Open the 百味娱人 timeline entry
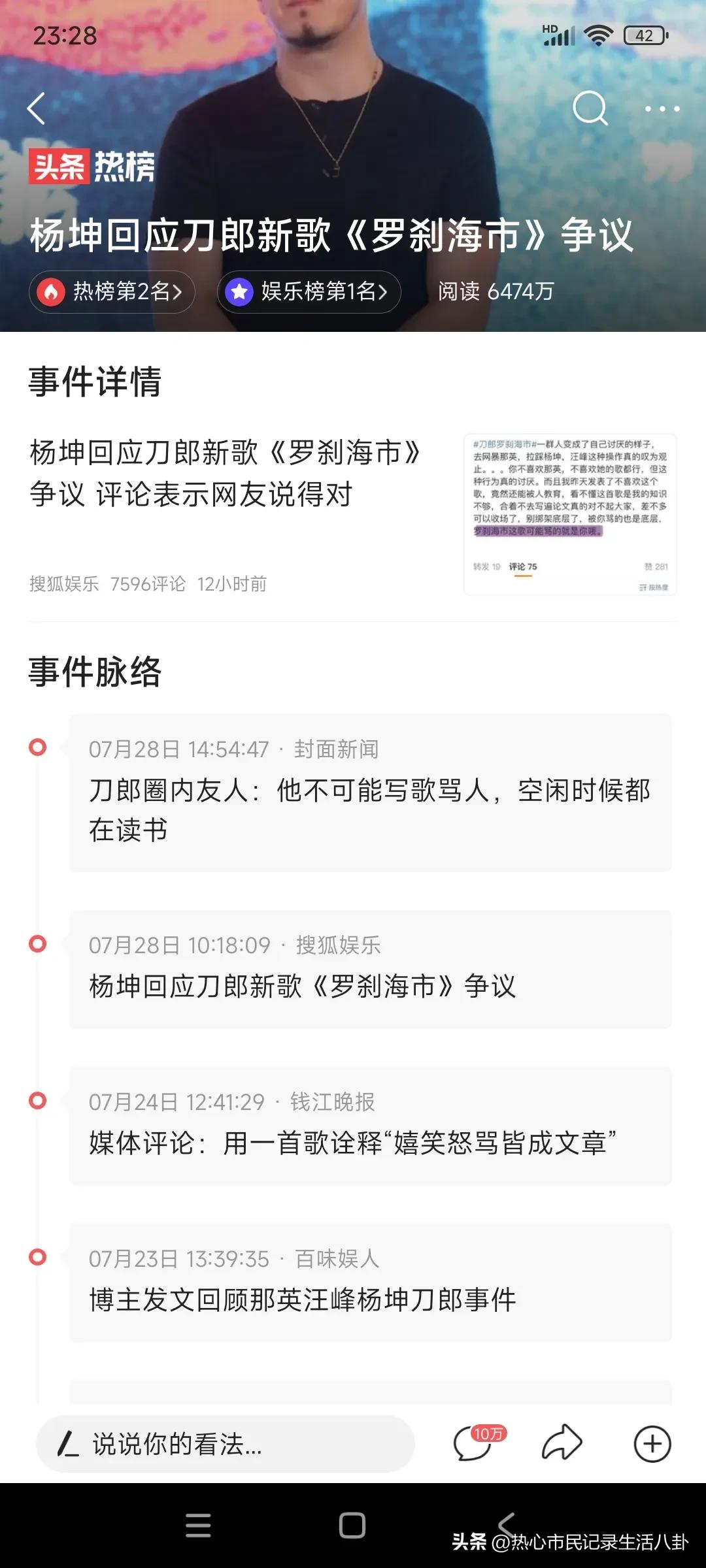 tap(370, 1282)
